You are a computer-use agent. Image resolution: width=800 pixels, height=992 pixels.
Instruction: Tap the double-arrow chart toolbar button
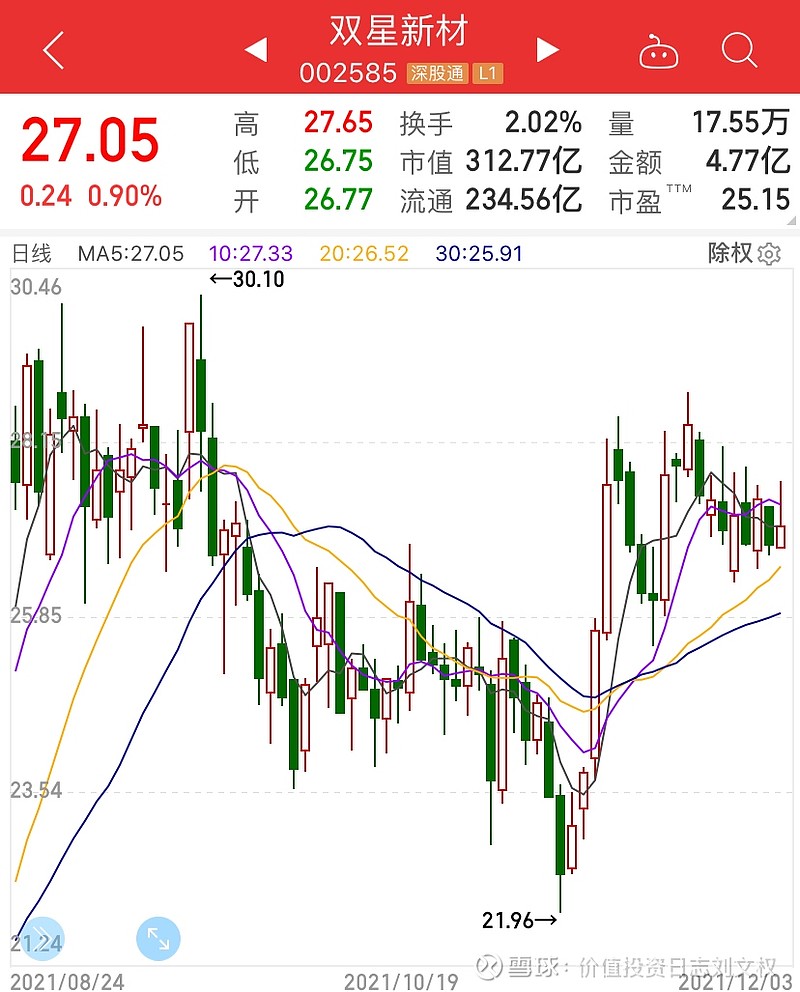pos(39,939)
